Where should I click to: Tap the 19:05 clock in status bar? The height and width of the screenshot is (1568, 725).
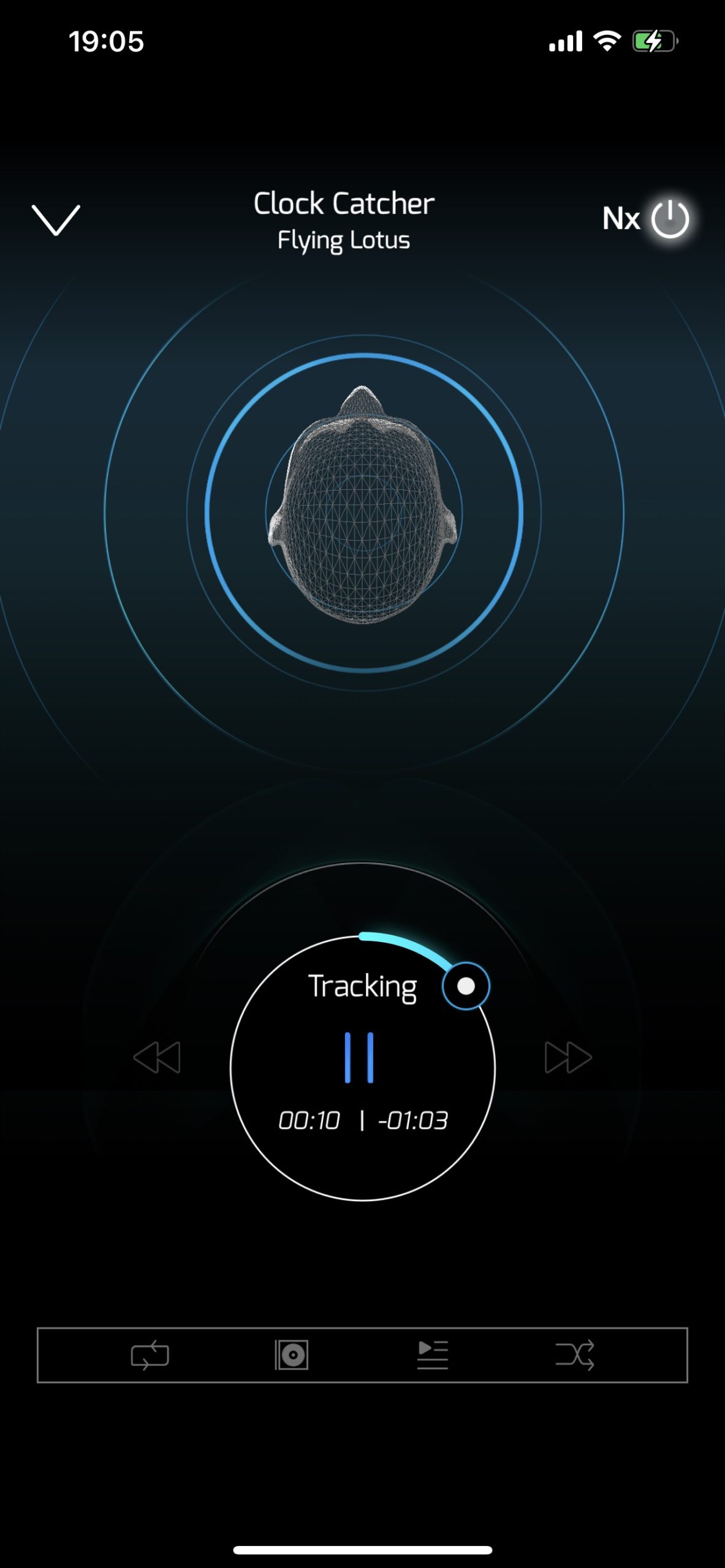[x=105, y=41]
